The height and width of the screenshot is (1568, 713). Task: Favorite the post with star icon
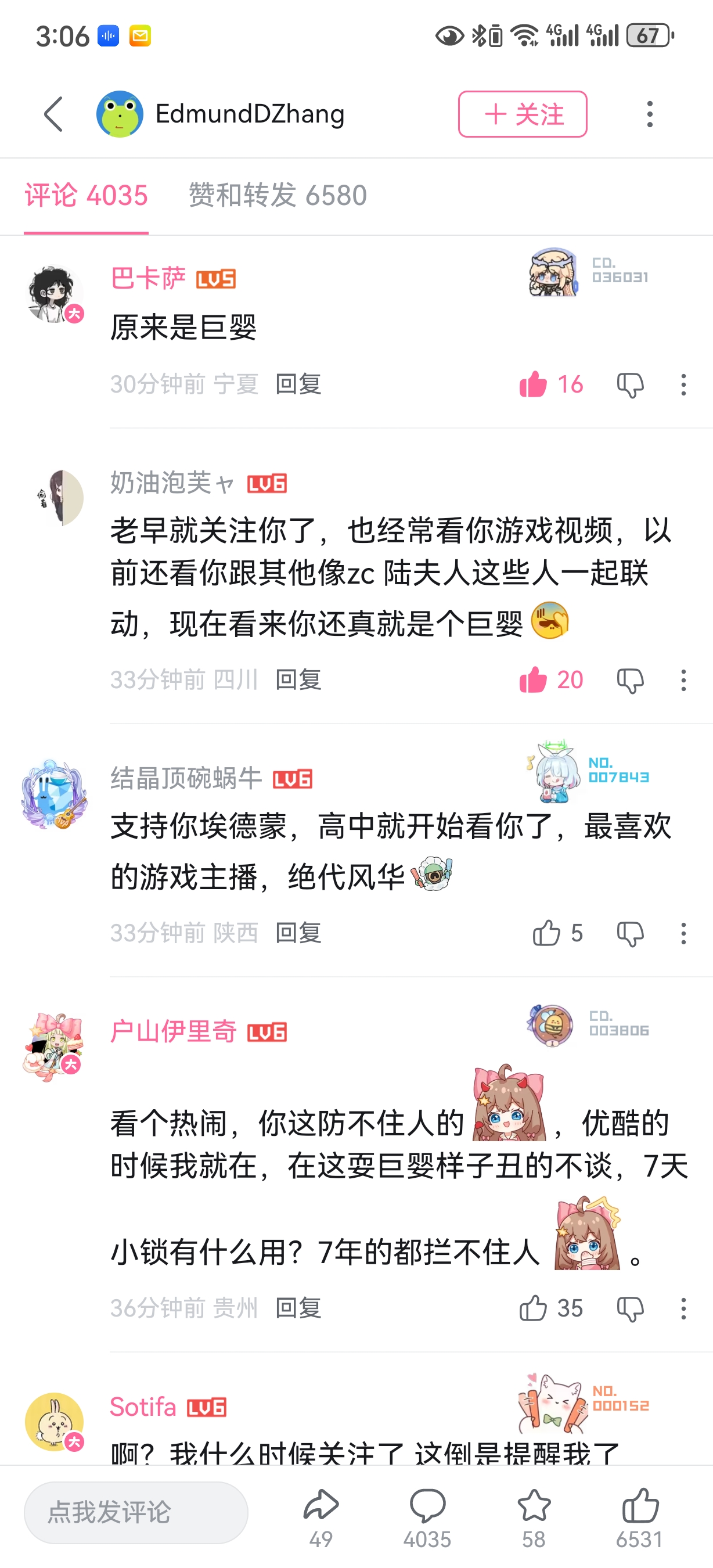534,1507
